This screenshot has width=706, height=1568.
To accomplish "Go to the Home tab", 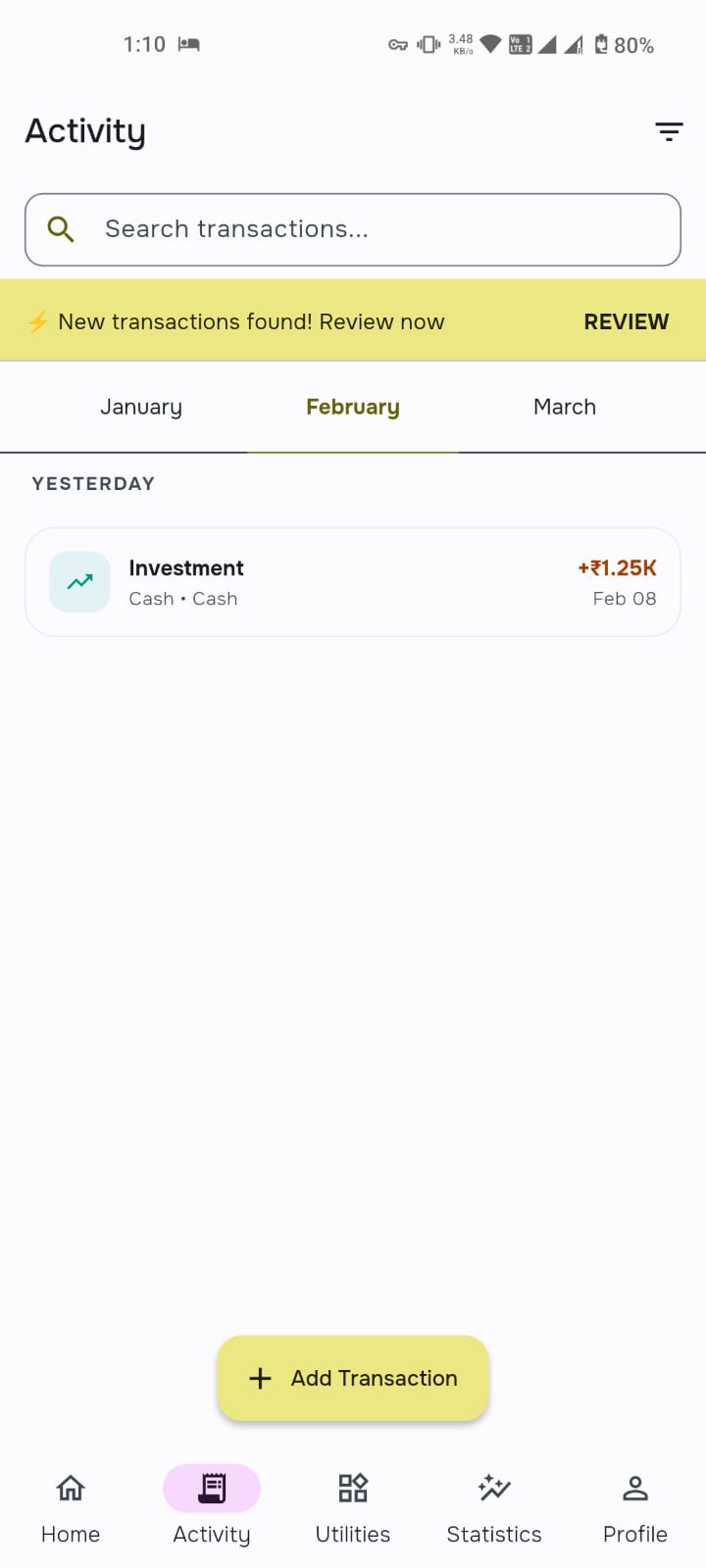I will [71, 1507].
